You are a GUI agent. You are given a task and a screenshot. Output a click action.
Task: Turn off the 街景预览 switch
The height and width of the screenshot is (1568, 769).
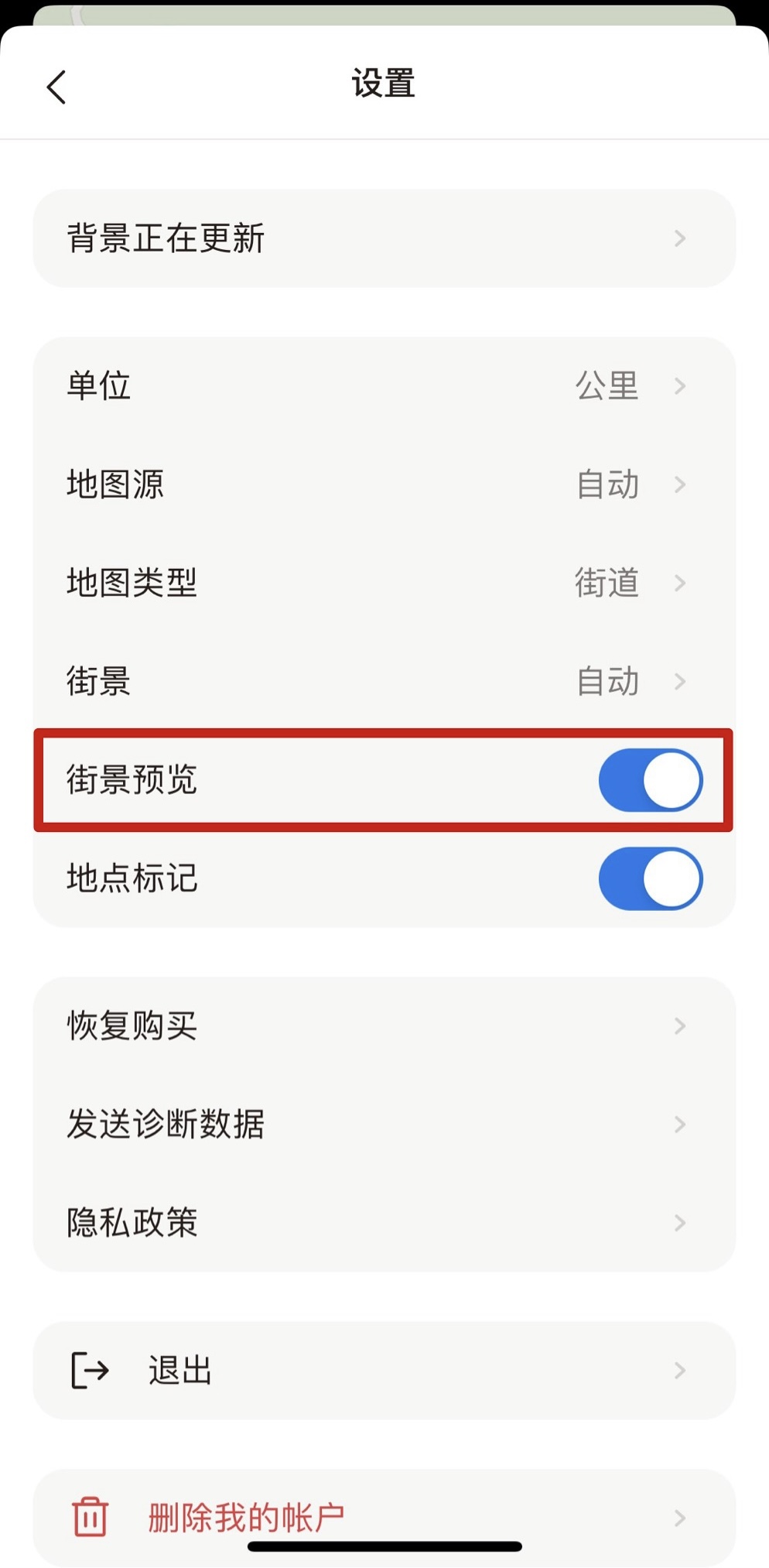650,780
